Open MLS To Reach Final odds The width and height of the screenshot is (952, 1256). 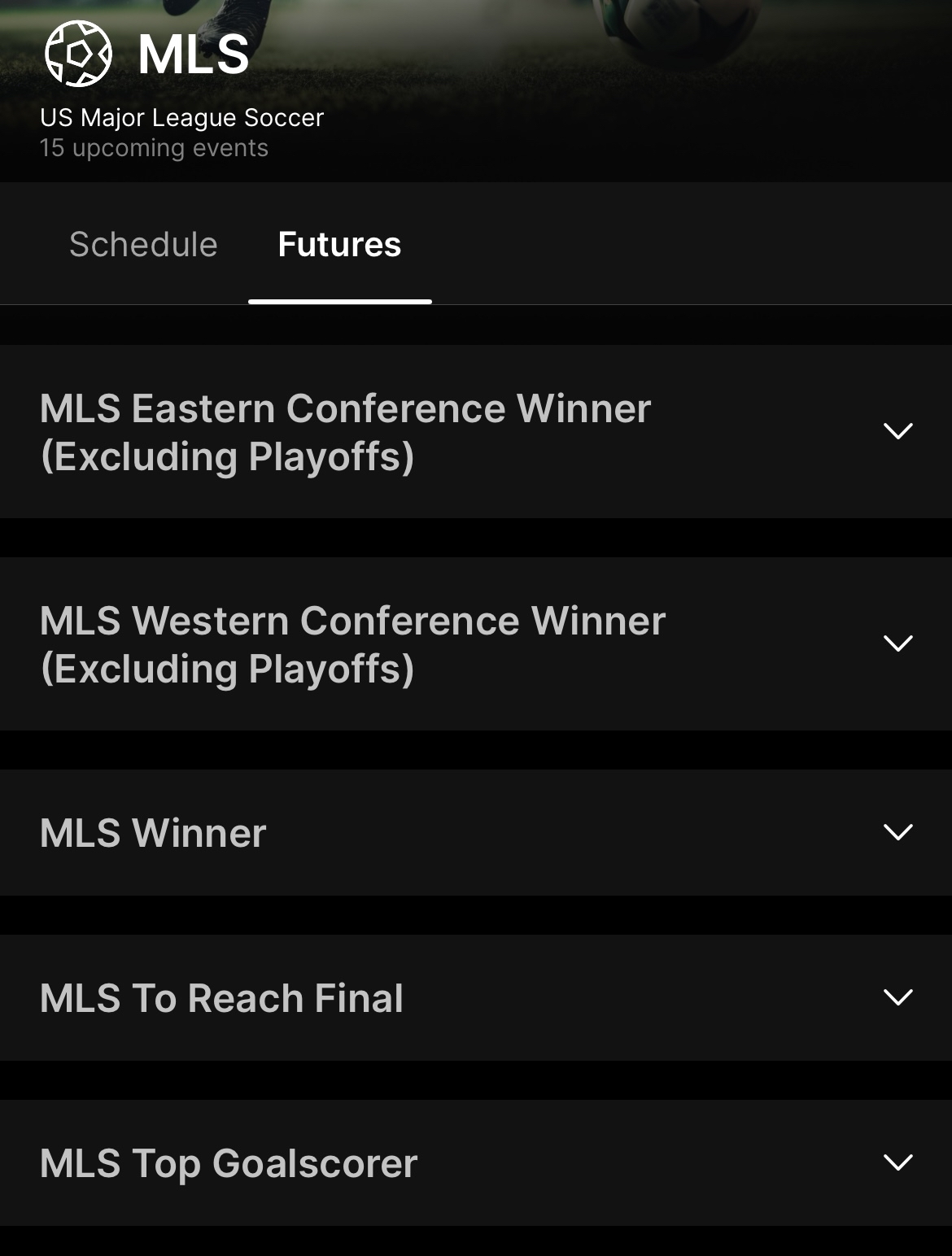click(x=476, y=998)
